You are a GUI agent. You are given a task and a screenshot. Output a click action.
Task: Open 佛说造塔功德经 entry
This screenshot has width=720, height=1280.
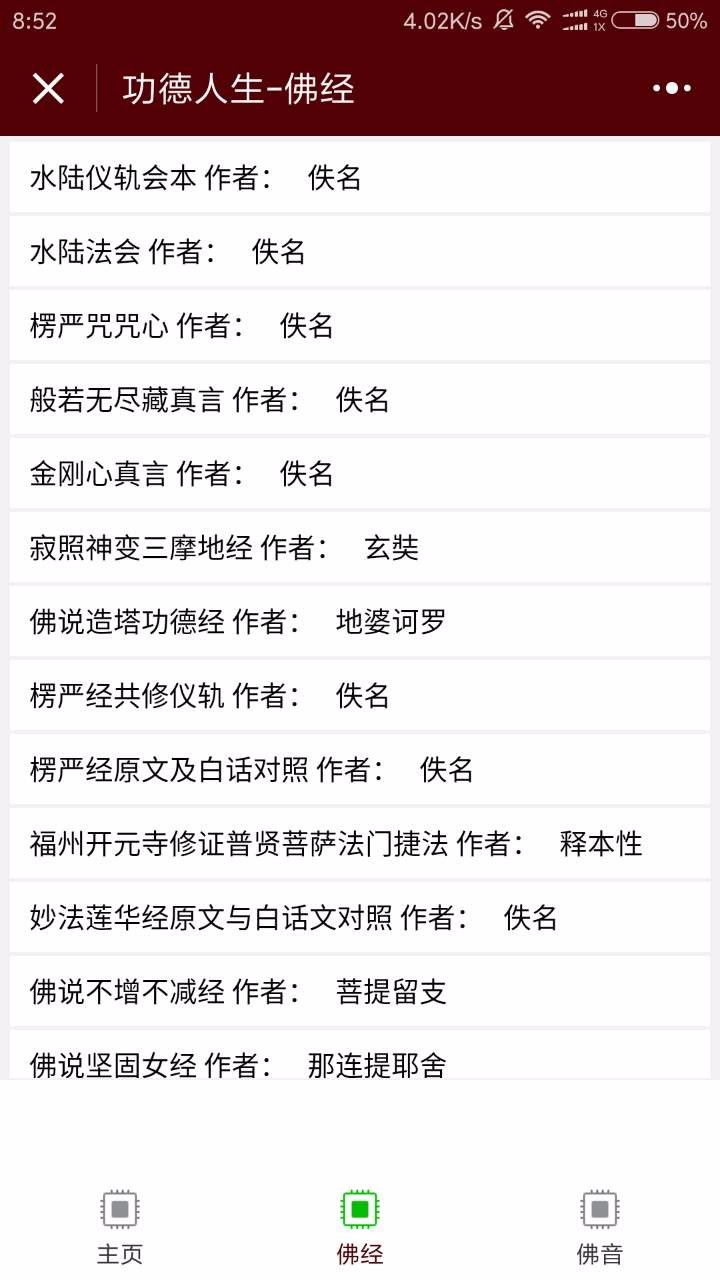tap(360, 622)
